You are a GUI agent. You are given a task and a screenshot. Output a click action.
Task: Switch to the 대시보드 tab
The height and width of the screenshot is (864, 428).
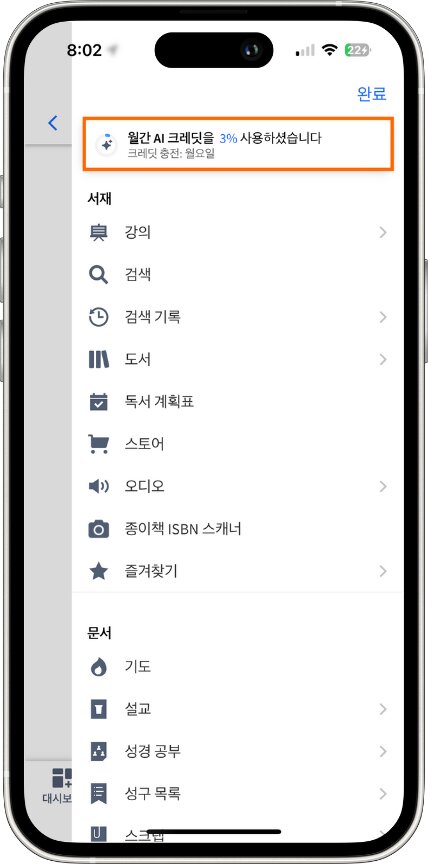[57, 786]
